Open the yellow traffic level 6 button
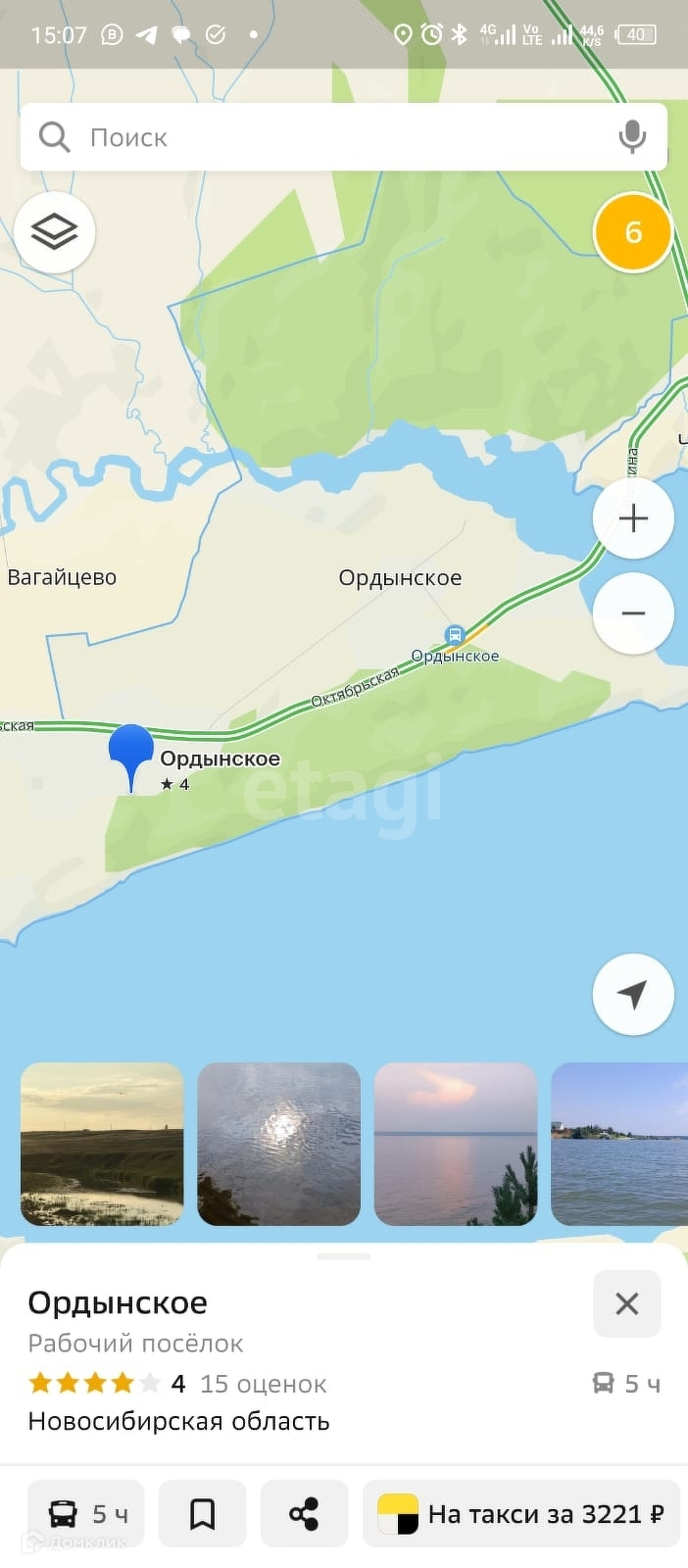 633,232
